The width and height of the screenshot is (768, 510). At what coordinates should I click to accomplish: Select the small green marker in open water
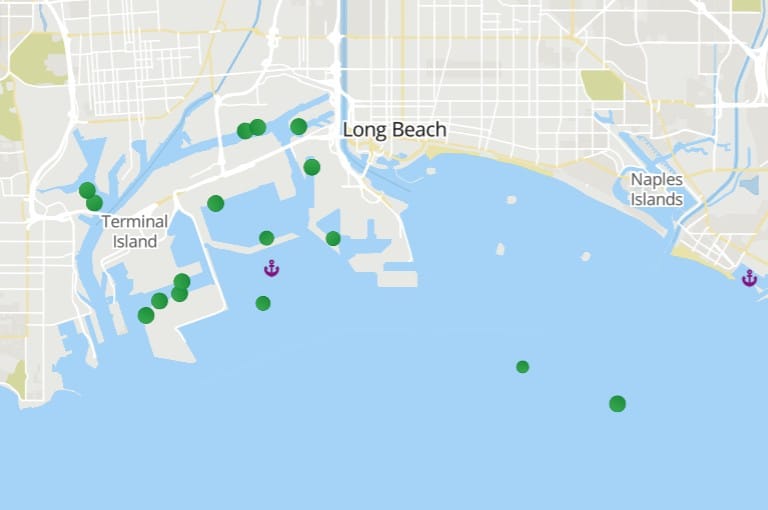point(522,367)
